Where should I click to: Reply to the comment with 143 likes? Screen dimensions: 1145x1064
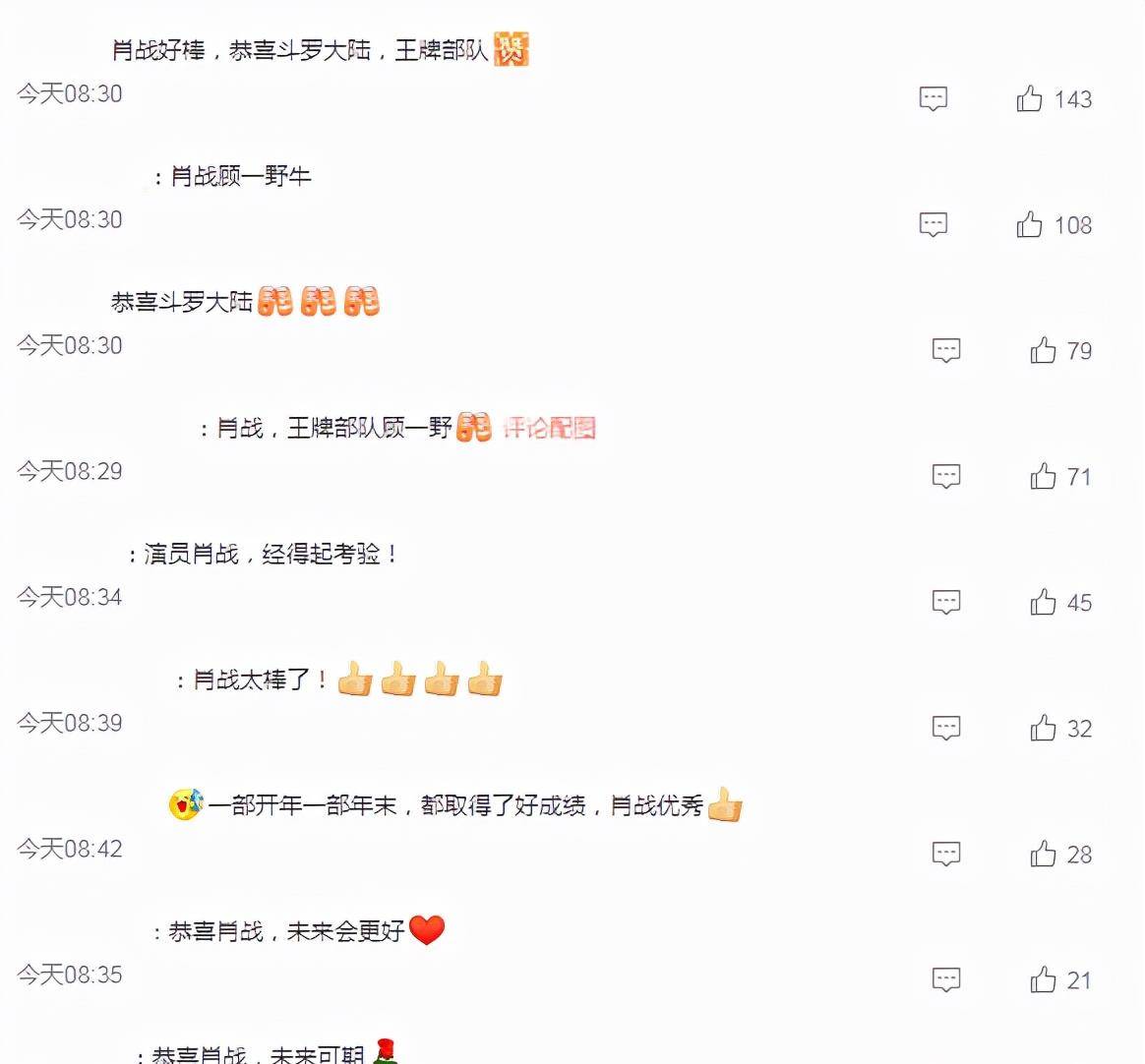(933, 98)
